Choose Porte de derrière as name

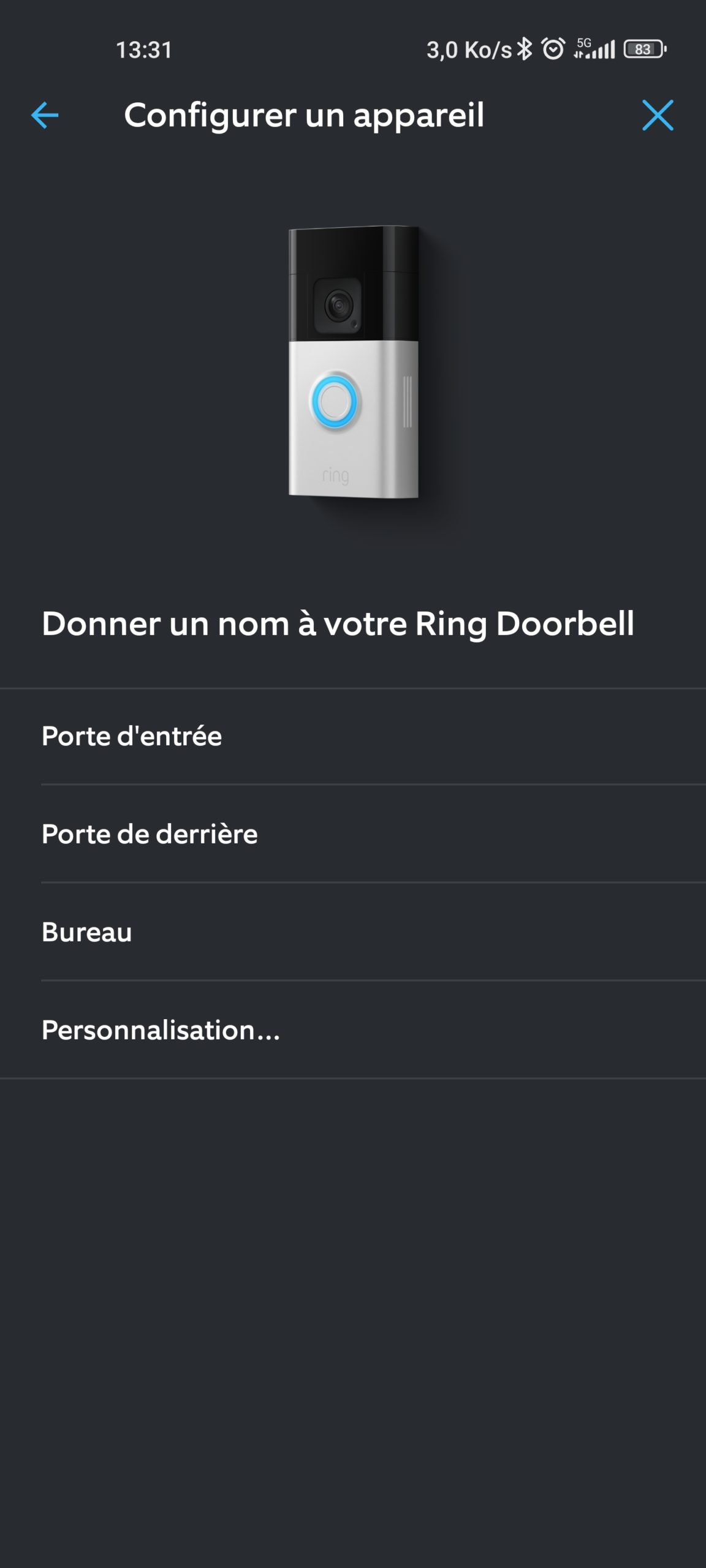point(353,834)
